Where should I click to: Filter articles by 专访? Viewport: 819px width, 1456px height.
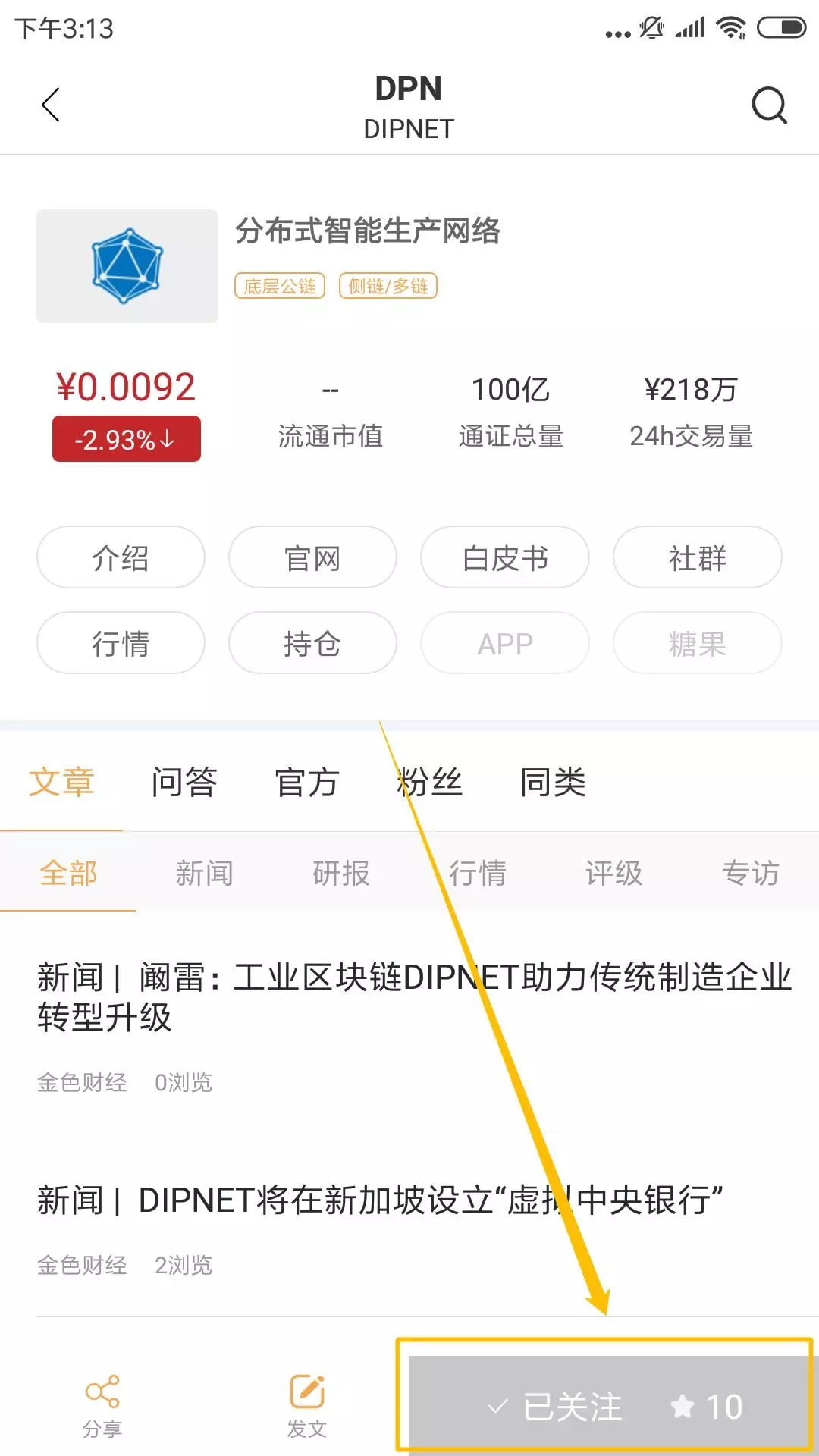tap(750, 873)
